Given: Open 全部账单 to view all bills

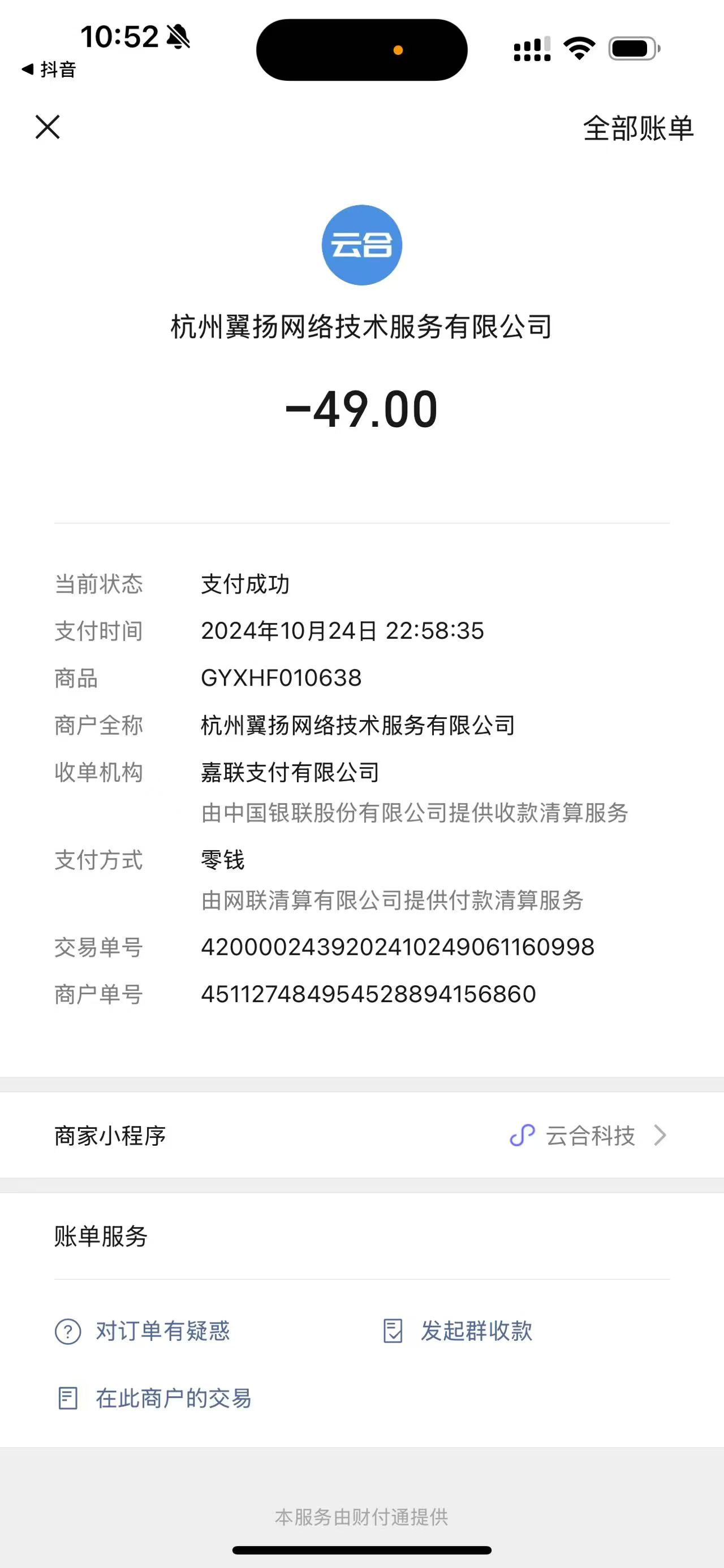Looking at the screenshot, I should coord(637,128).
